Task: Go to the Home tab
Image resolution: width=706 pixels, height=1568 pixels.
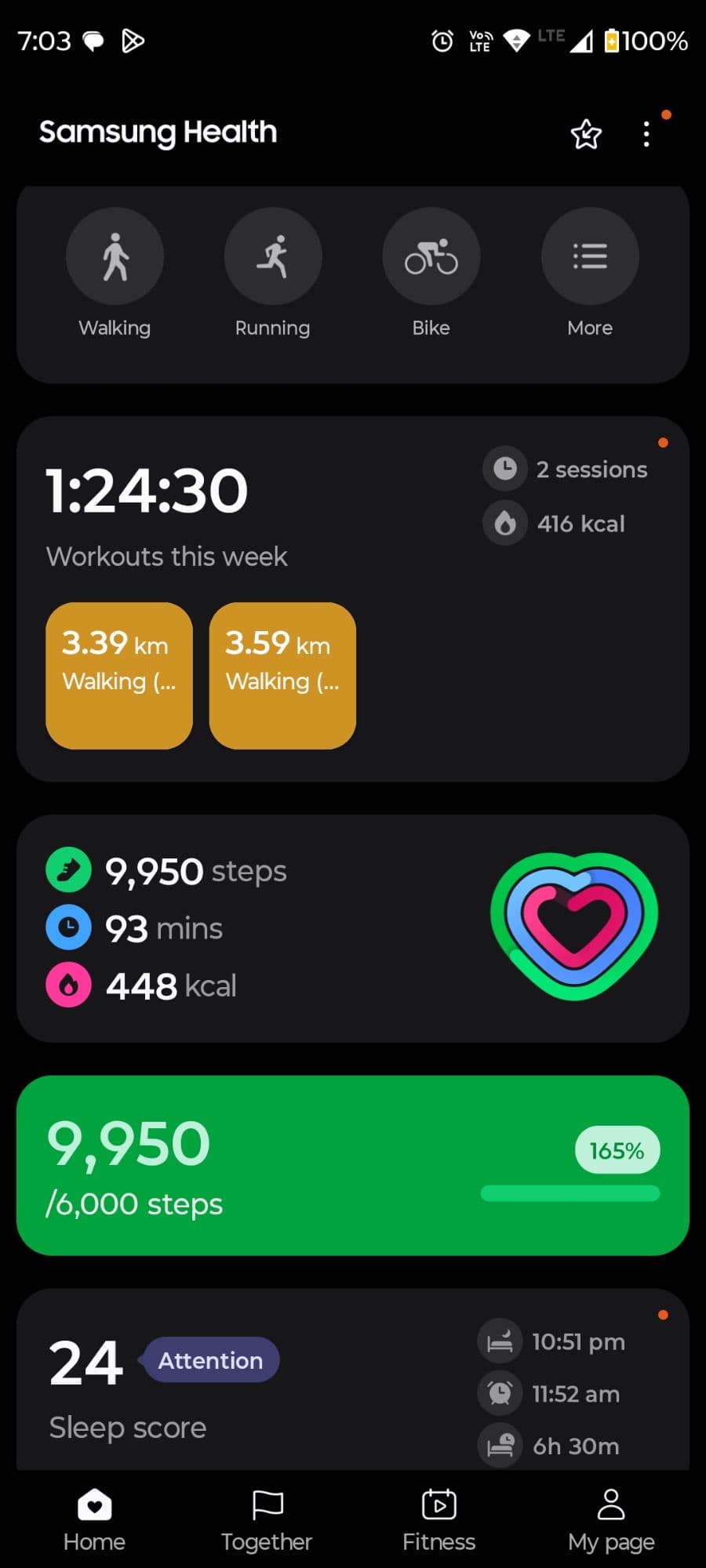Action: [x=94, y=1519]
